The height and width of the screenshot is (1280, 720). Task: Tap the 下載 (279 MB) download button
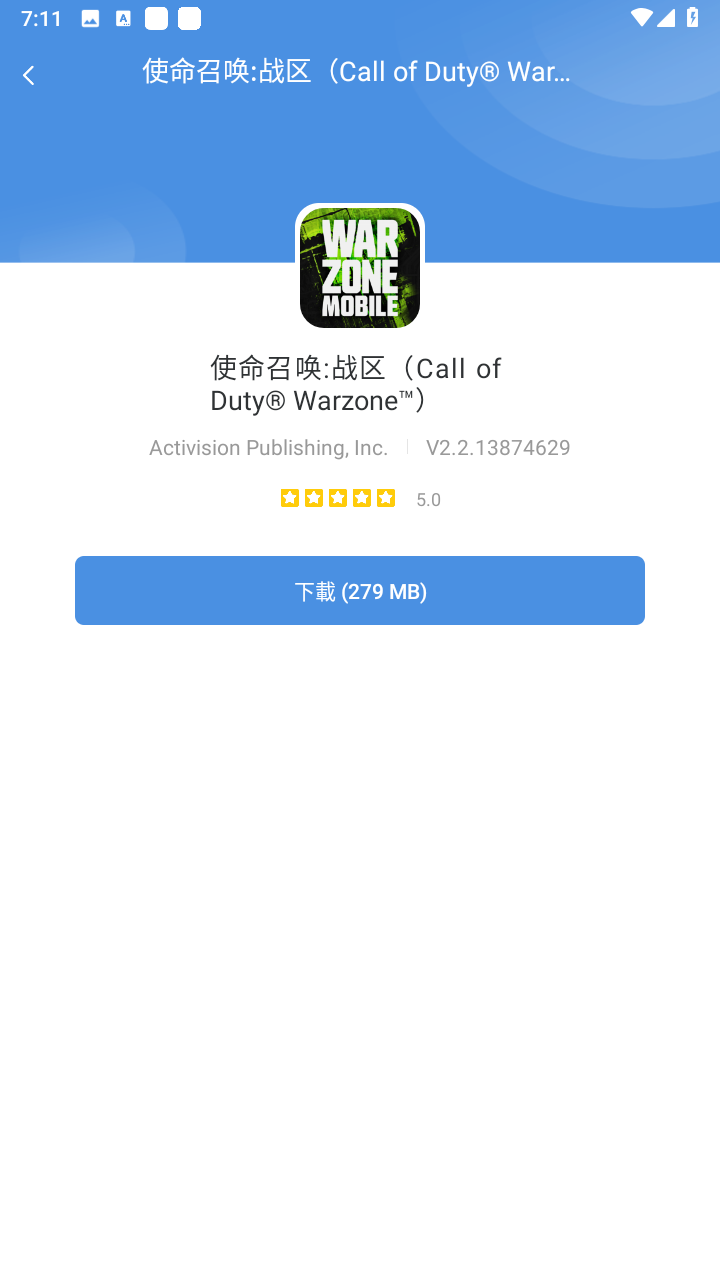tap(360, 590)
